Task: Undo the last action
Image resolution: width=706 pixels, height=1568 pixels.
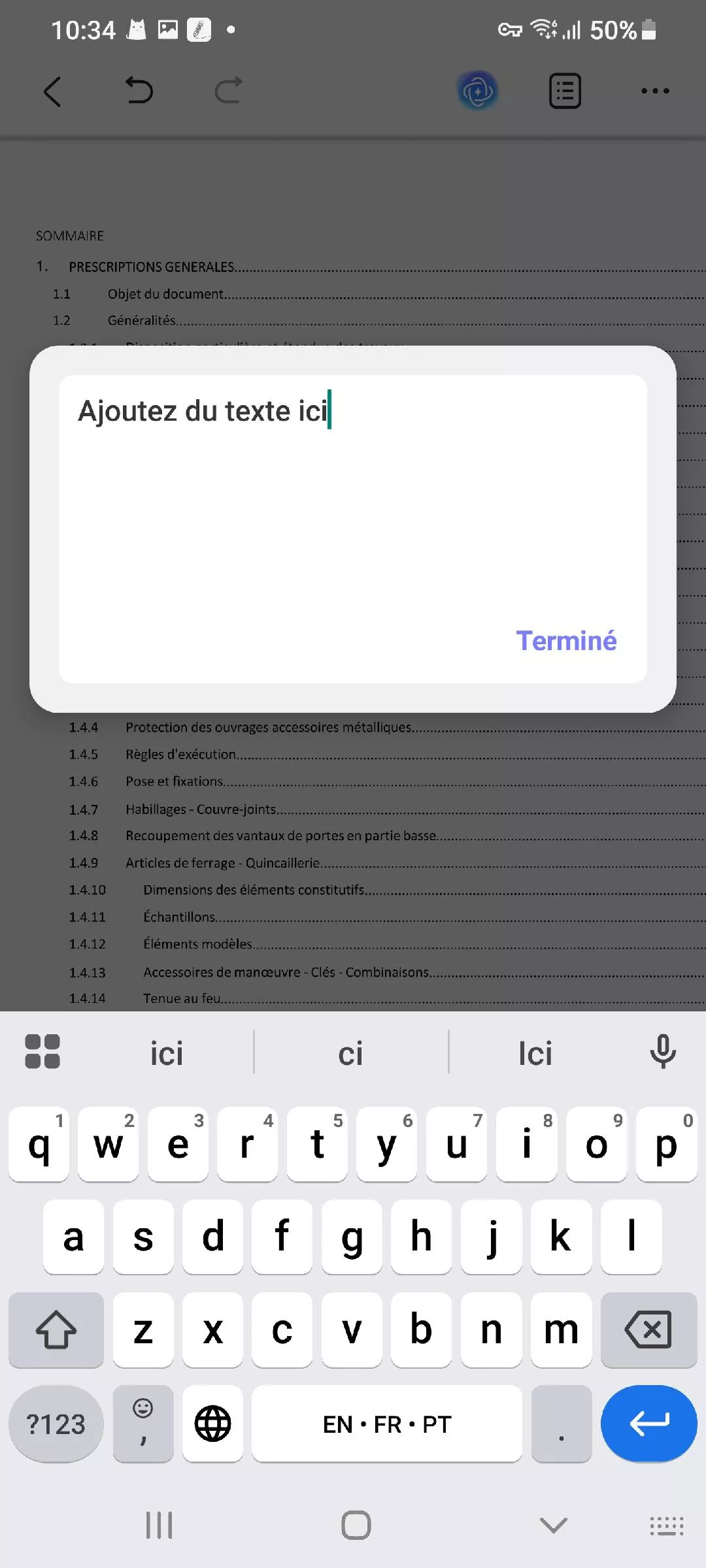Action: point(139,91)
